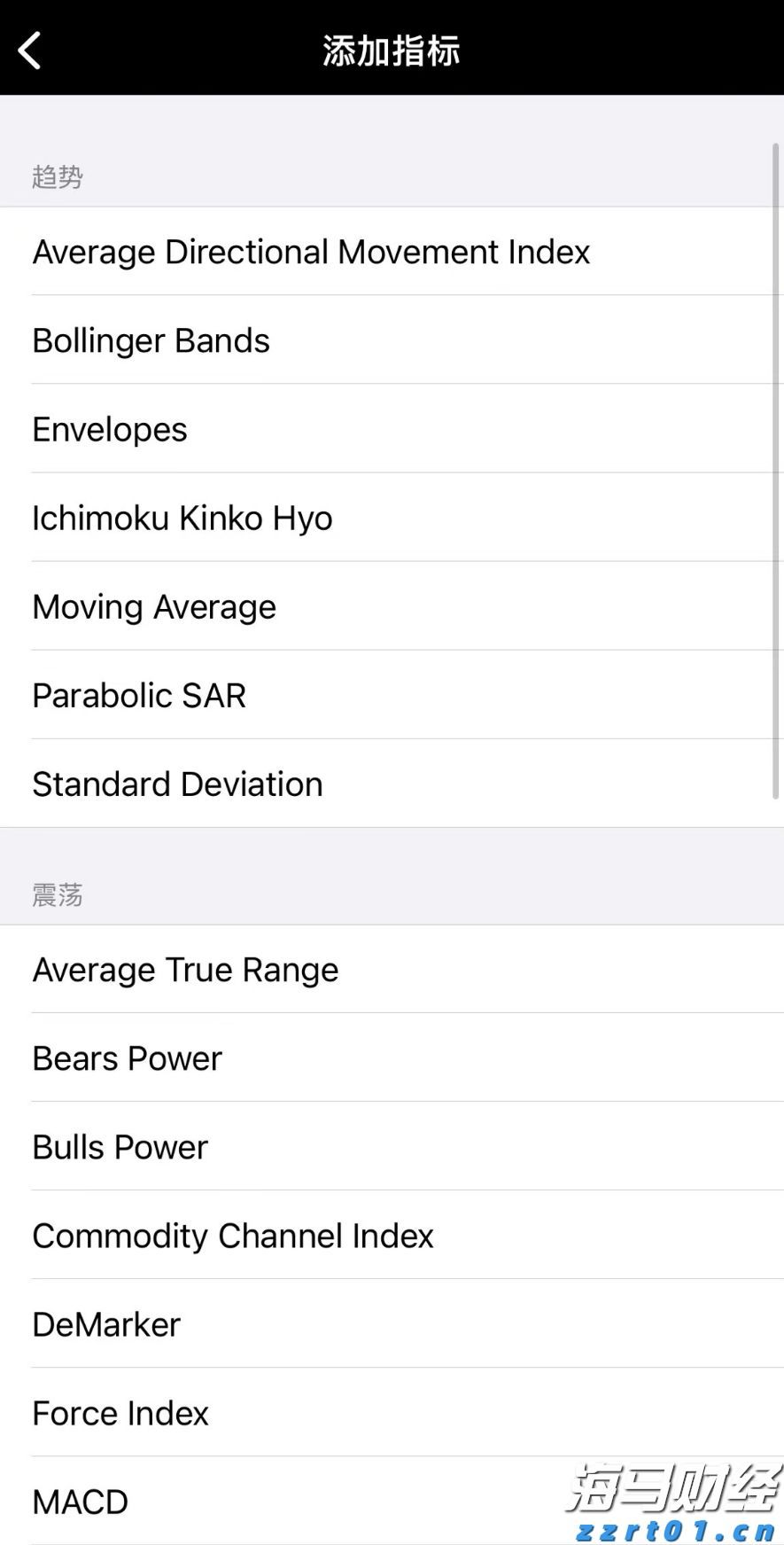Tap the back arrow icon
This screenshot has width=784, height=1545.
30,50
